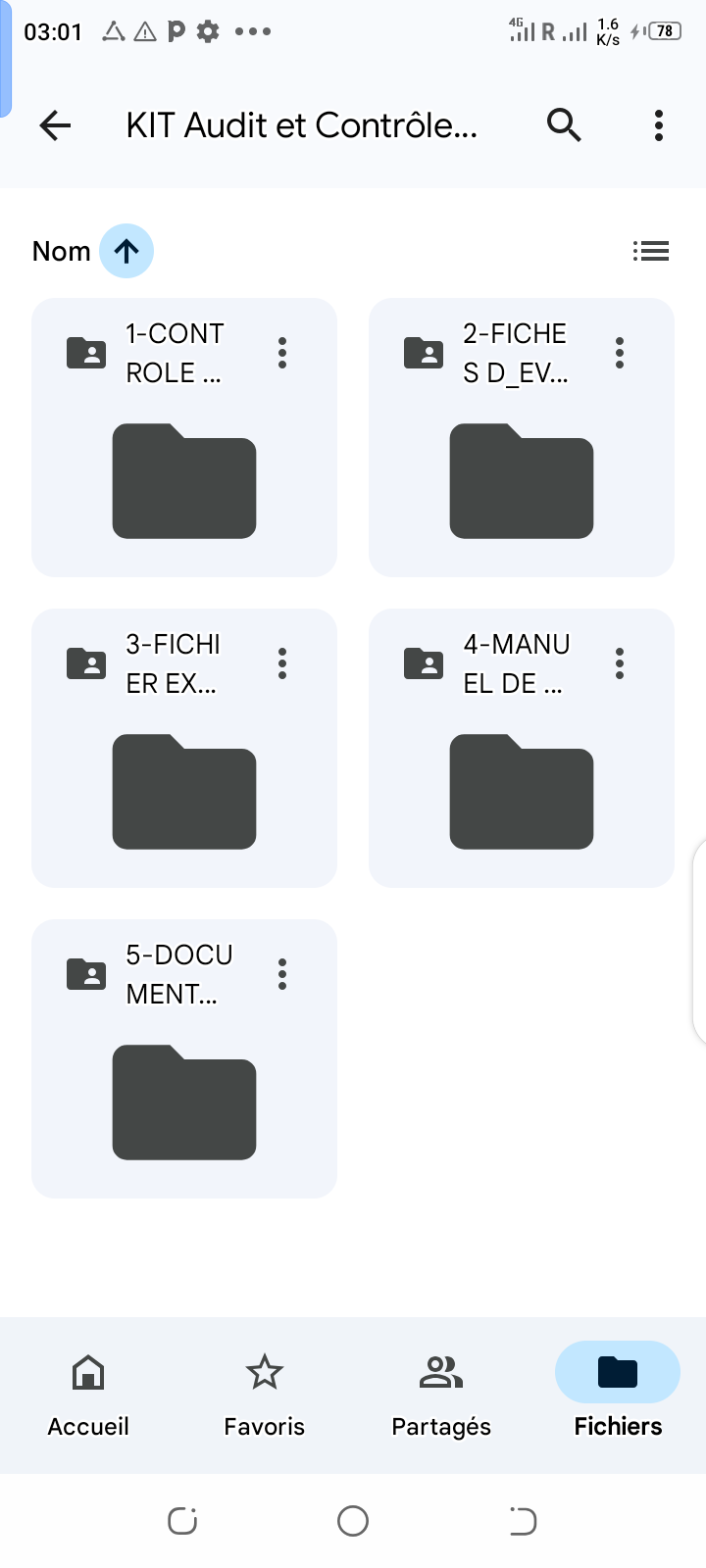Switch to the Accueil tab
The width and height of the screenshot is (706, 1568).
point(88,1395)
